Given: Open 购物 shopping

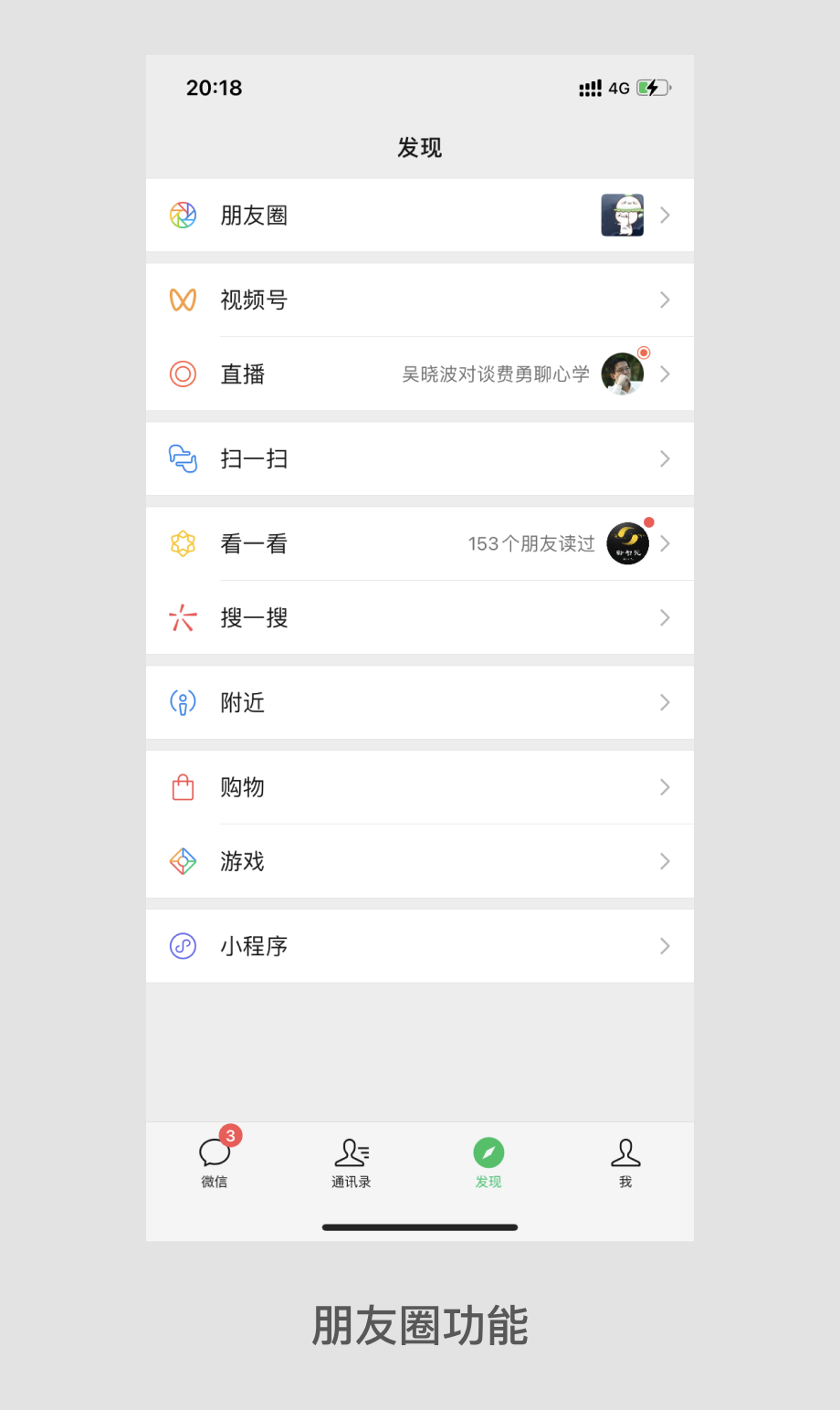Looking at the screenshot, I should pos(420,787).
